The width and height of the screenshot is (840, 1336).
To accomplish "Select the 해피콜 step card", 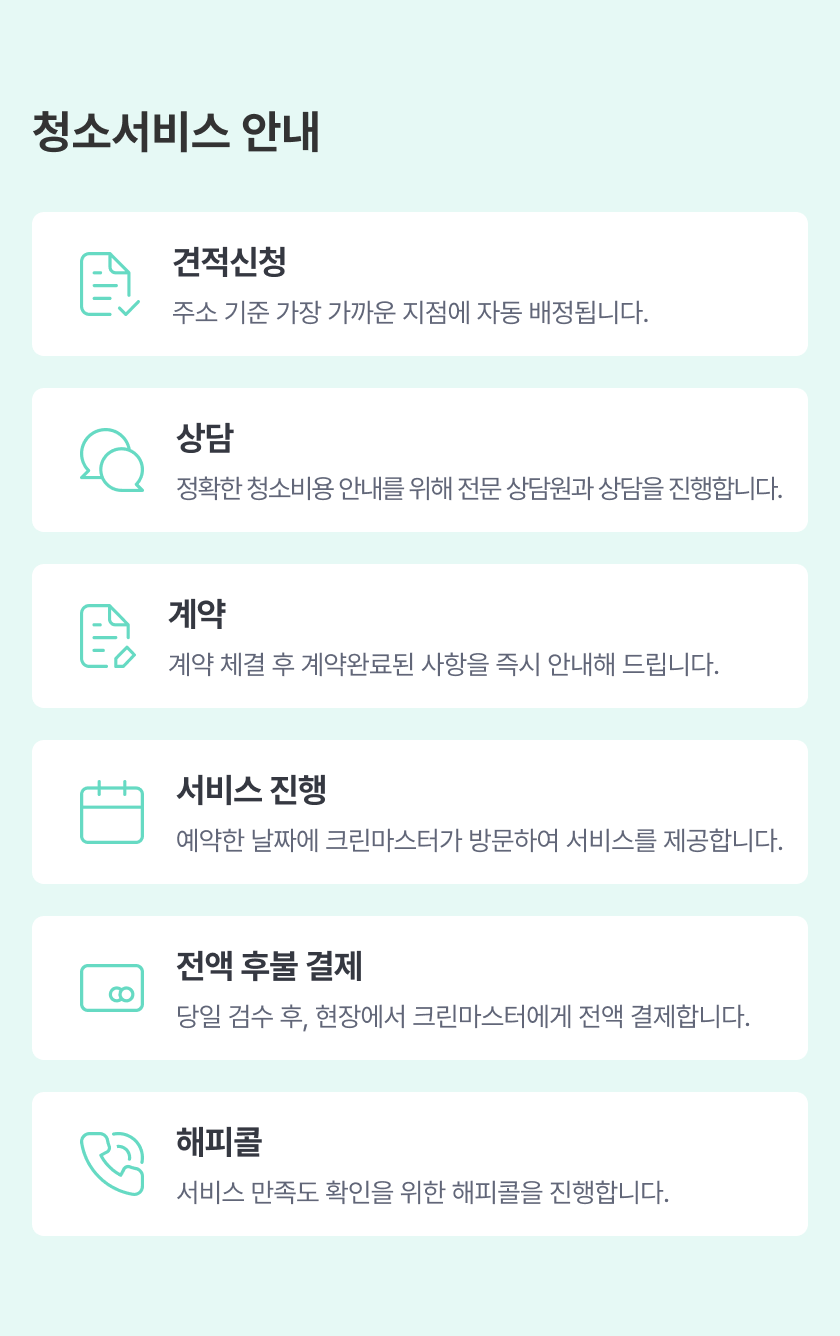I will (x=420, y=1162).
